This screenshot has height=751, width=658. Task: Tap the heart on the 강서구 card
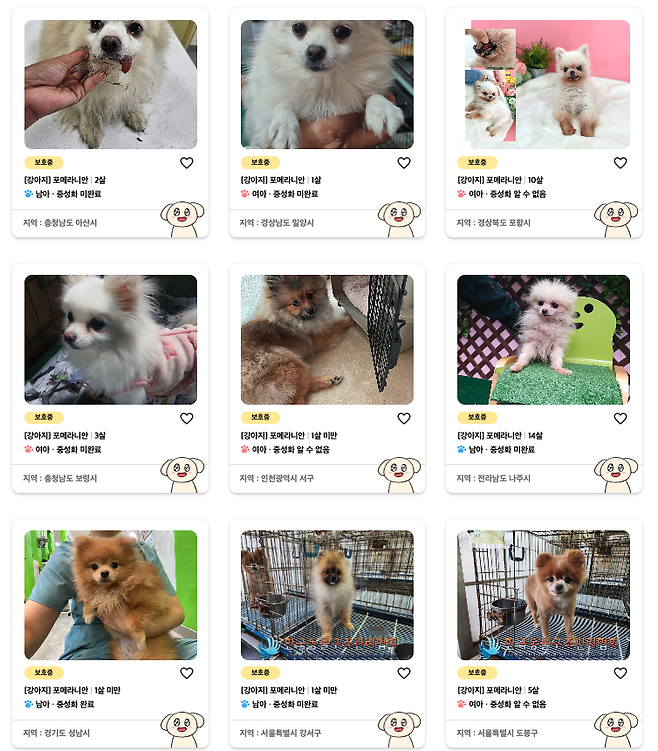[x=404, y=673]
